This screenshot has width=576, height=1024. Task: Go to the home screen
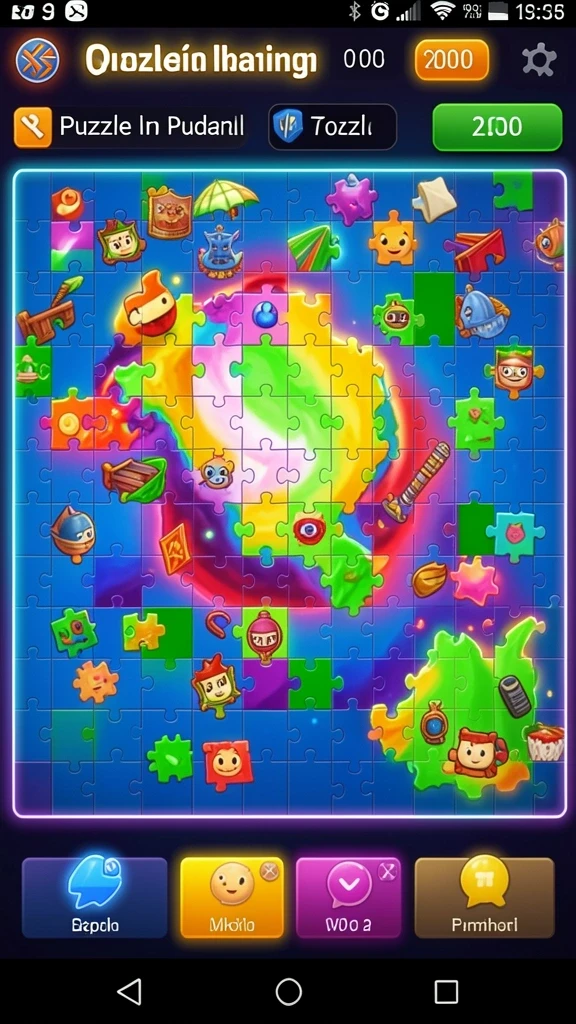pos(289,991)
